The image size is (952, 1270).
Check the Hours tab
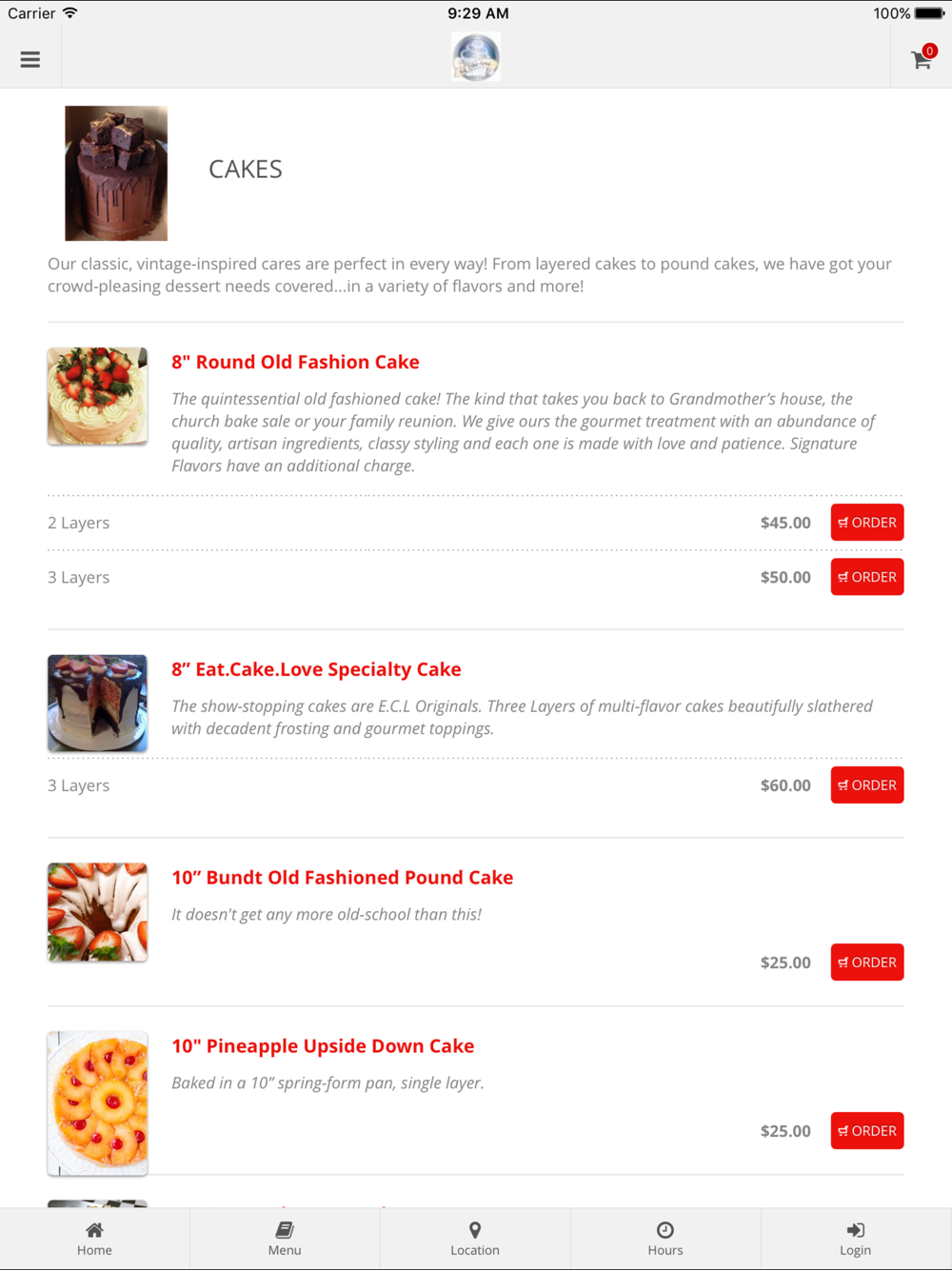[x=665, y=1239]
